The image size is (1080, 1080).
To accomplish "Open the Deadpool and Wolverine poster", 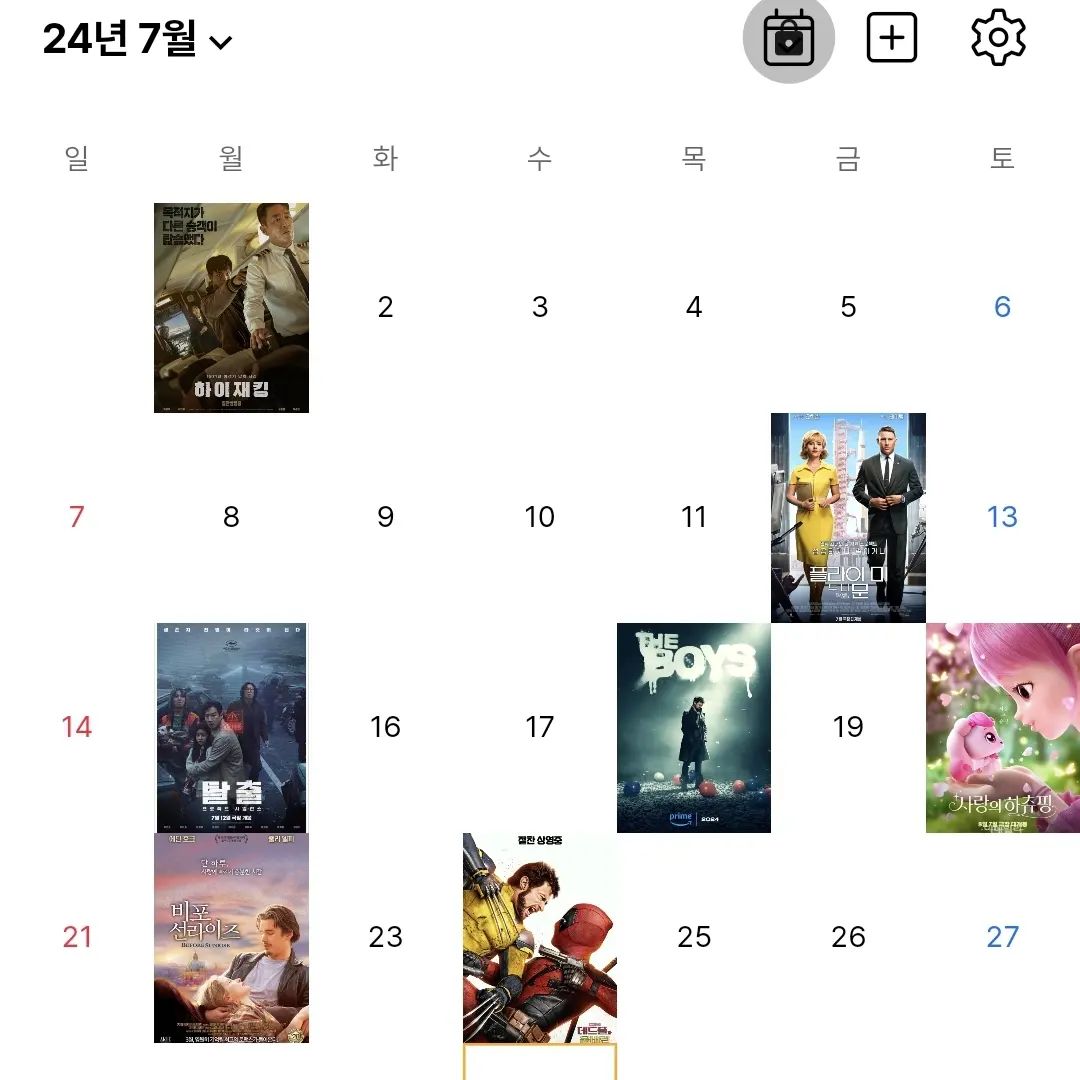I will [x=540, y=938].
